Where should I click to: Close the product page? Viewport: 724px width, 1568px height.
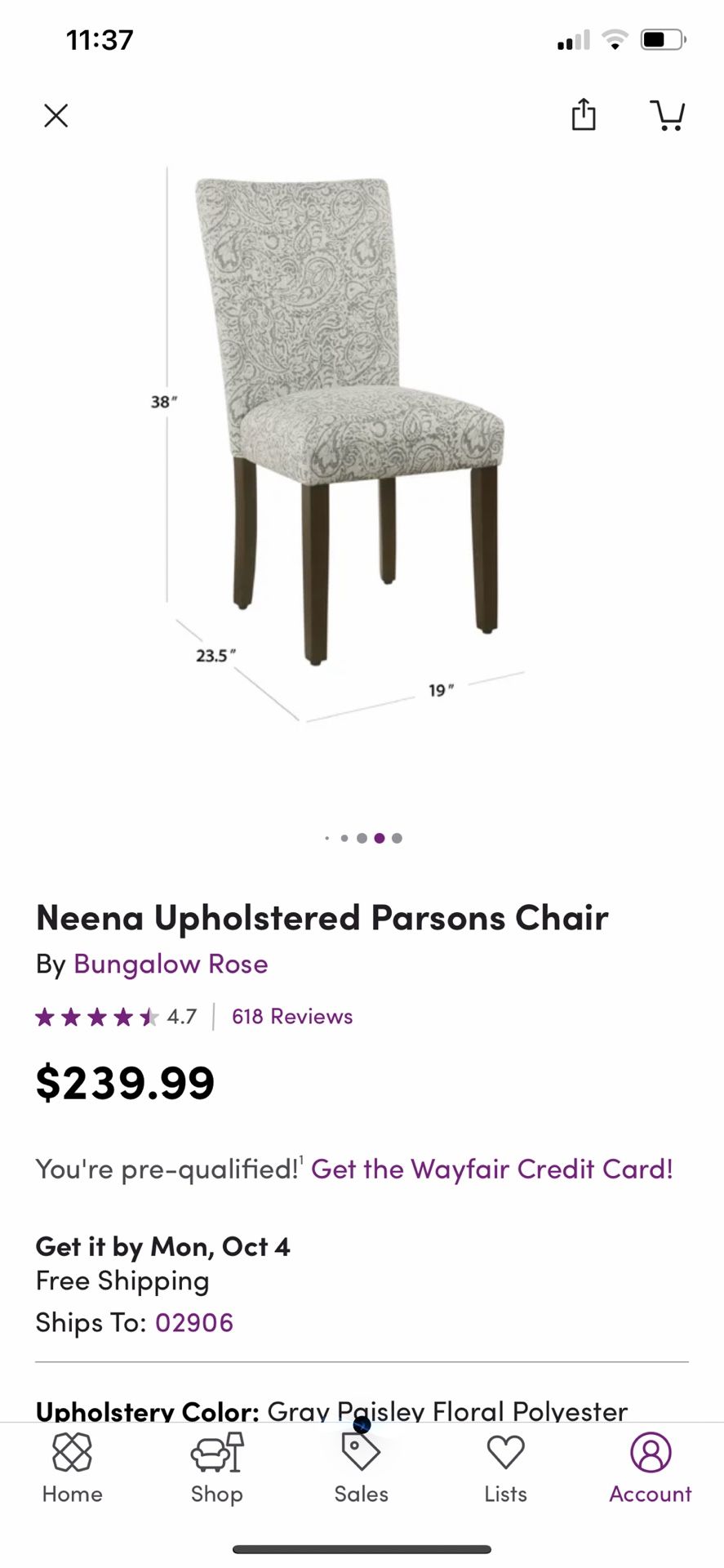[56, 116]
